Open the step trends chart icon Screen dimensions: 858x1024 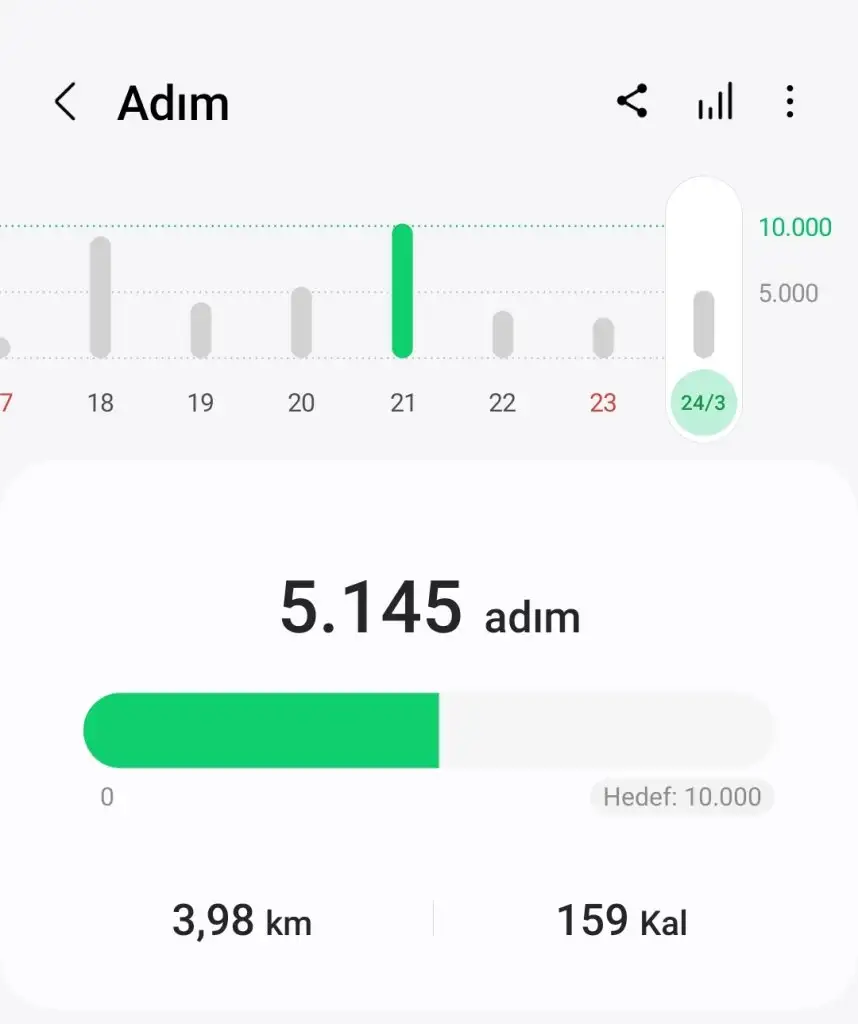coord(715,102)
